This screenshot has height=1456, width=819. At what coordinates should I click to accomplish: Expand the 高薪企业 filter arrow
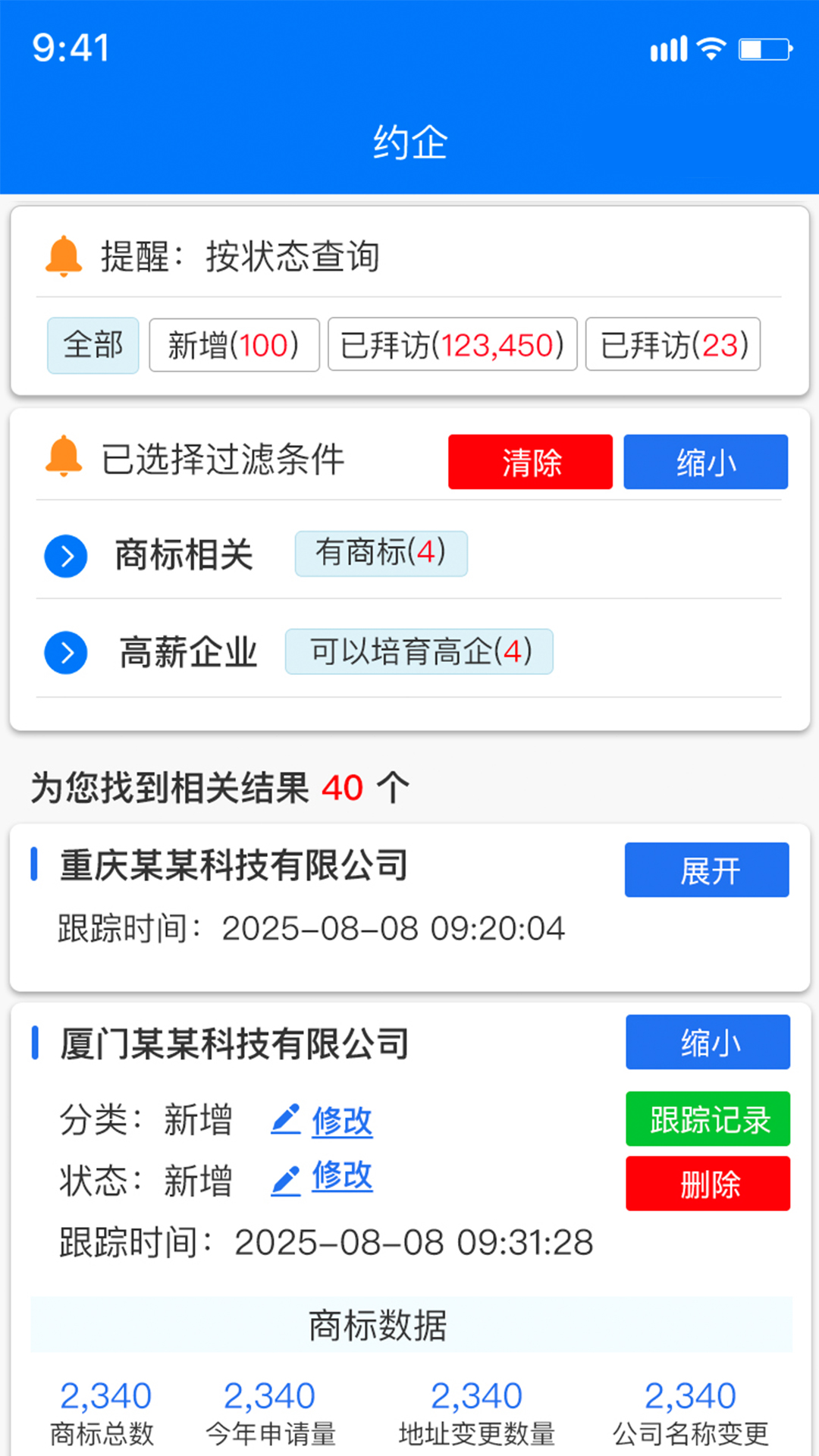click(66, 653)
